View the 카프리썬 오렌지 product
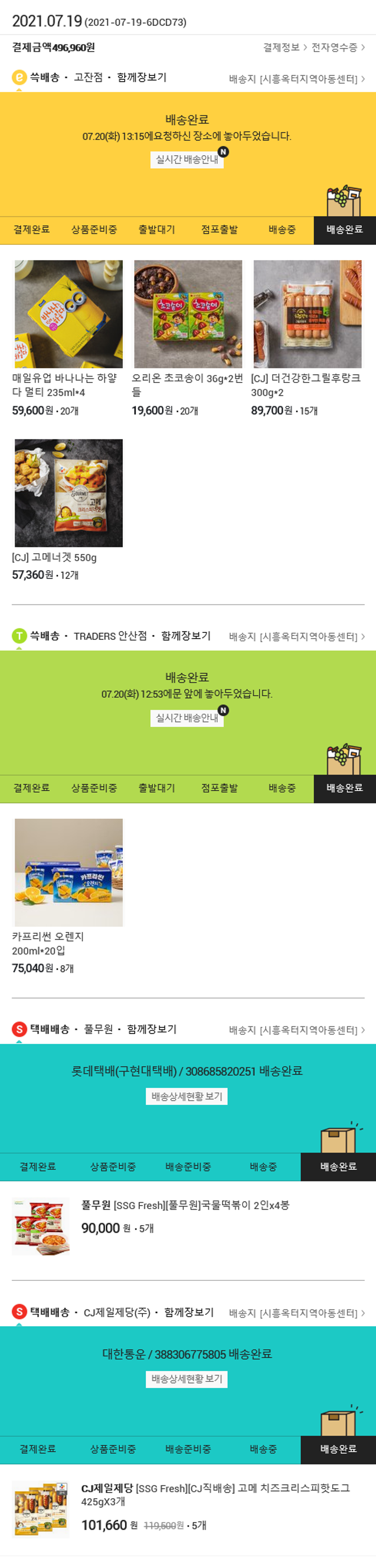 68,872
